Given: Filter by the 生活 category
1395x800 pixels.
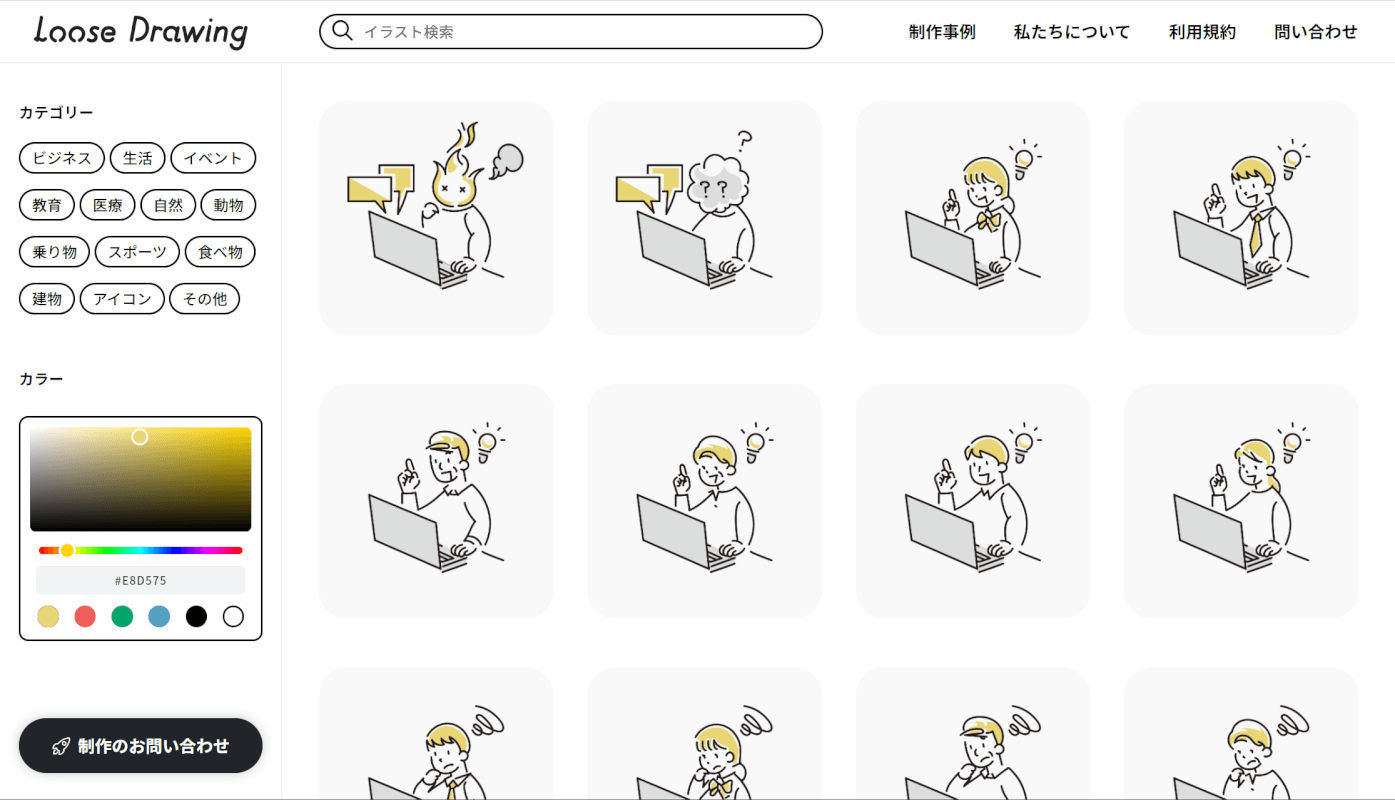Looking at the screenshot, I should [138, 158].
